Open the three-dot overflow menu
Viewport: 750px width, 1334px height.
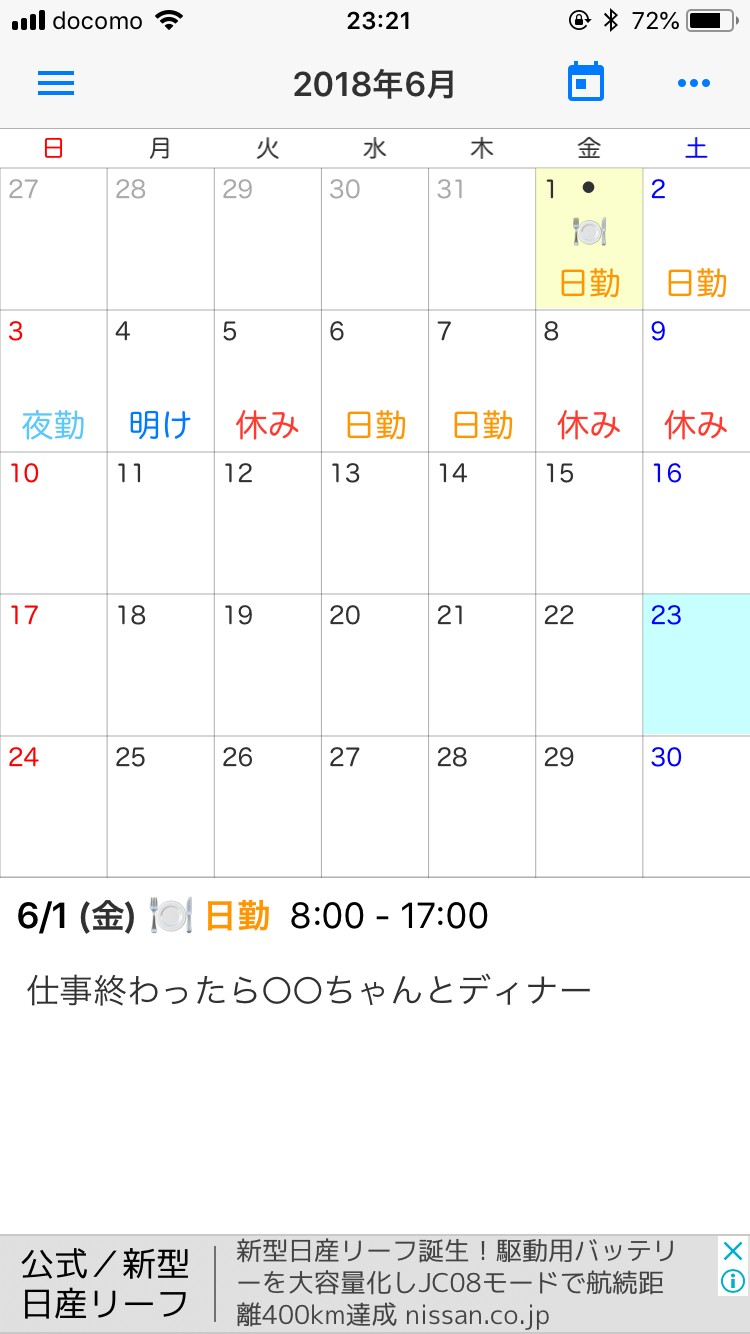click(x=693, y=83)
